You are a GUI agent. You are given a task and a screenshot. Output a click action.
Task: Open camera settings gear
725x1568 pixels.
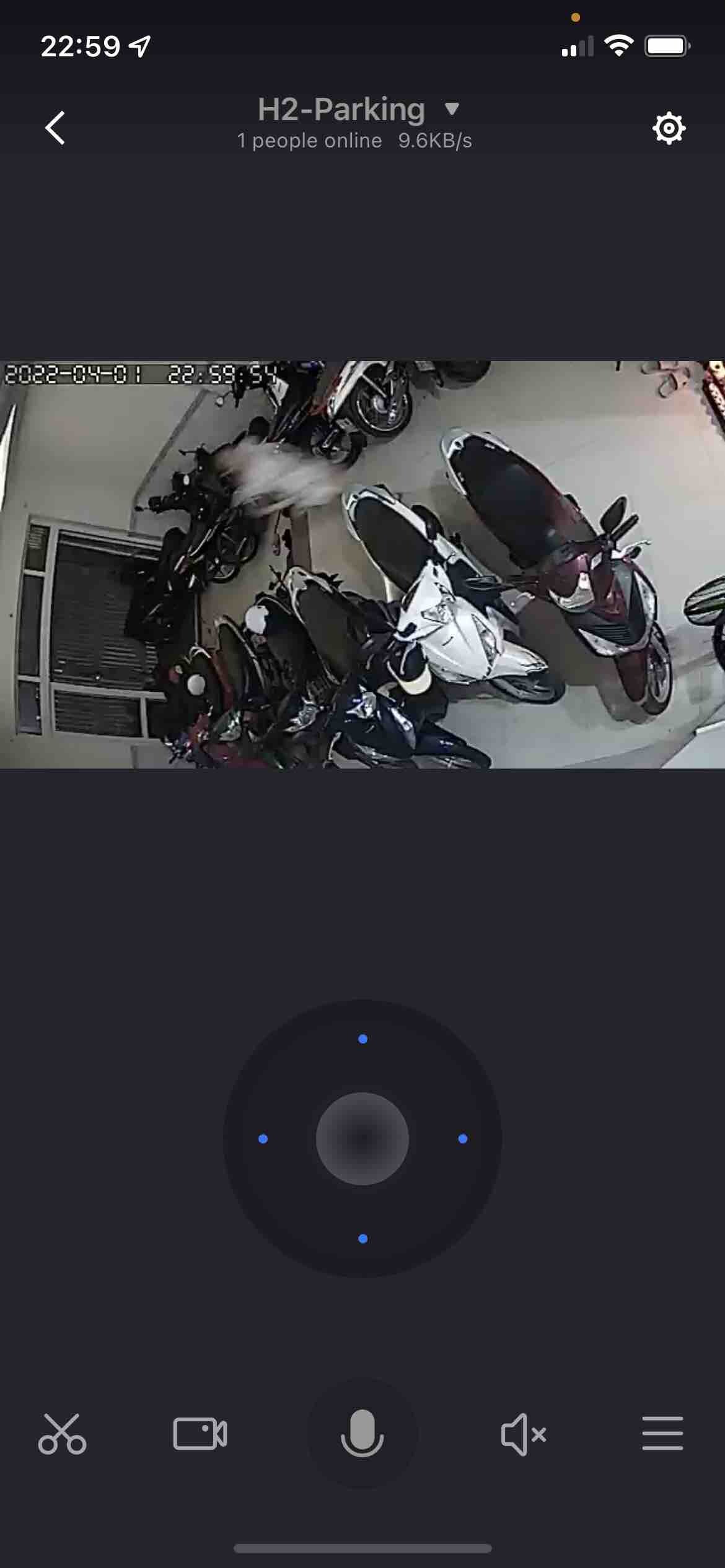(x=669, y=129)
